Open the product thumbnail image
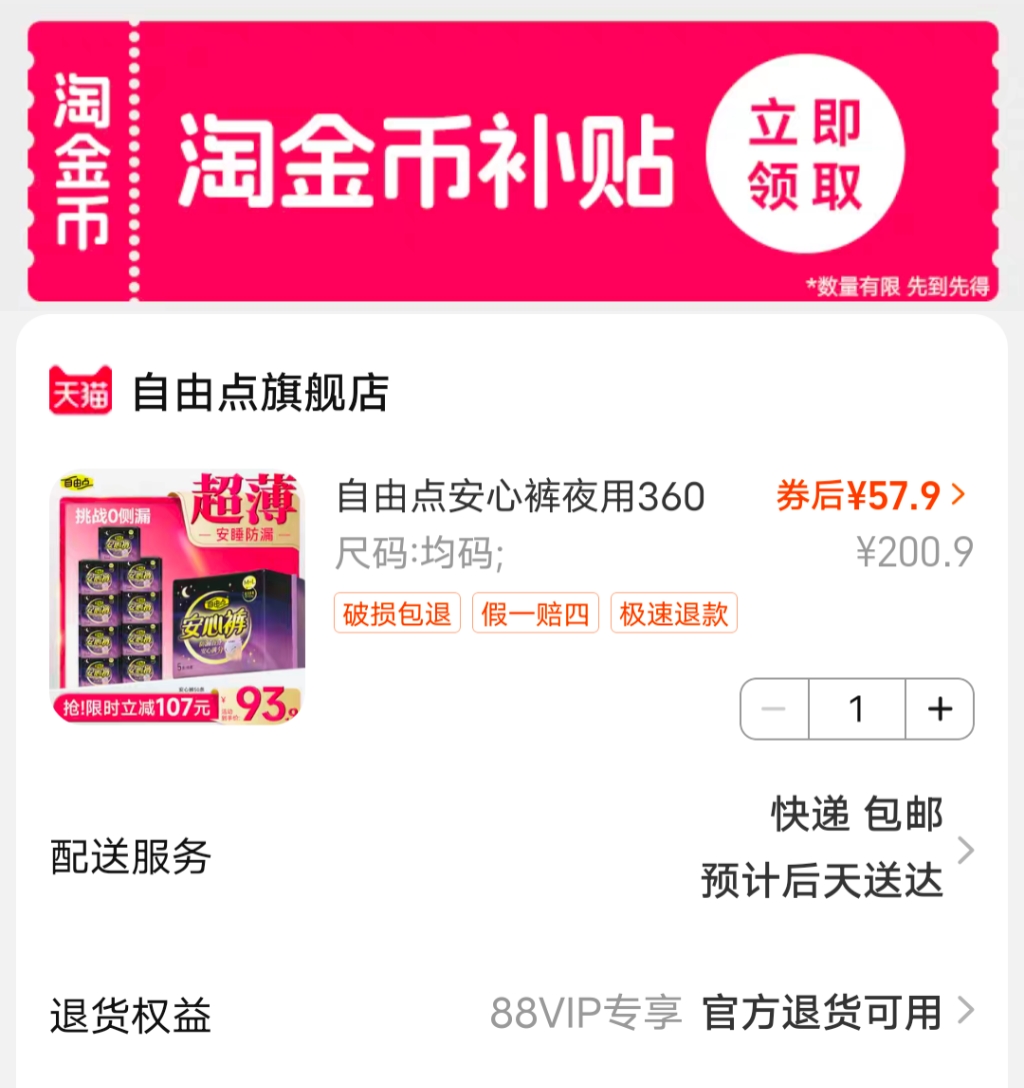The image size is (1024, 1088). pos(177,598)
